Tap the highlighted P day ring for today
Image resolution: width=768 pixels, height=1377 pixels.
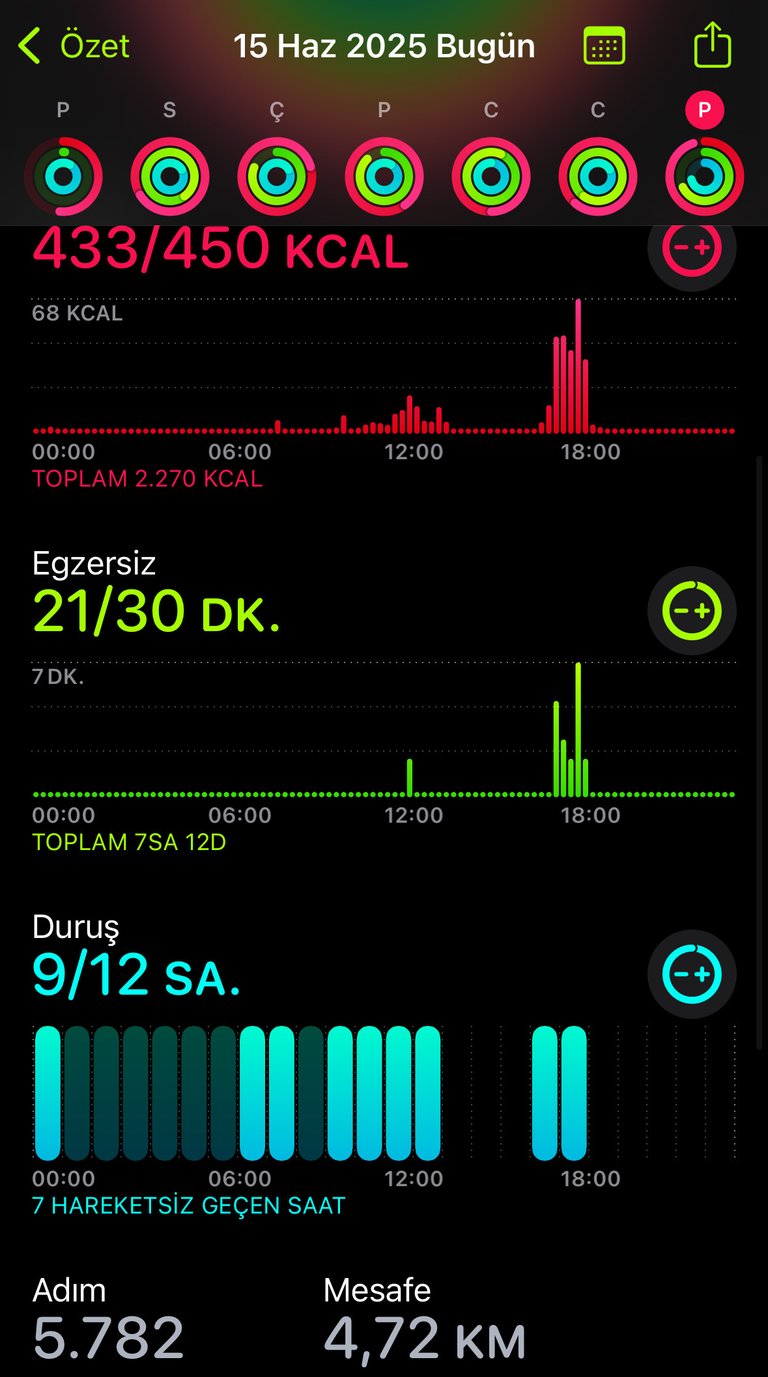[705, 176]
